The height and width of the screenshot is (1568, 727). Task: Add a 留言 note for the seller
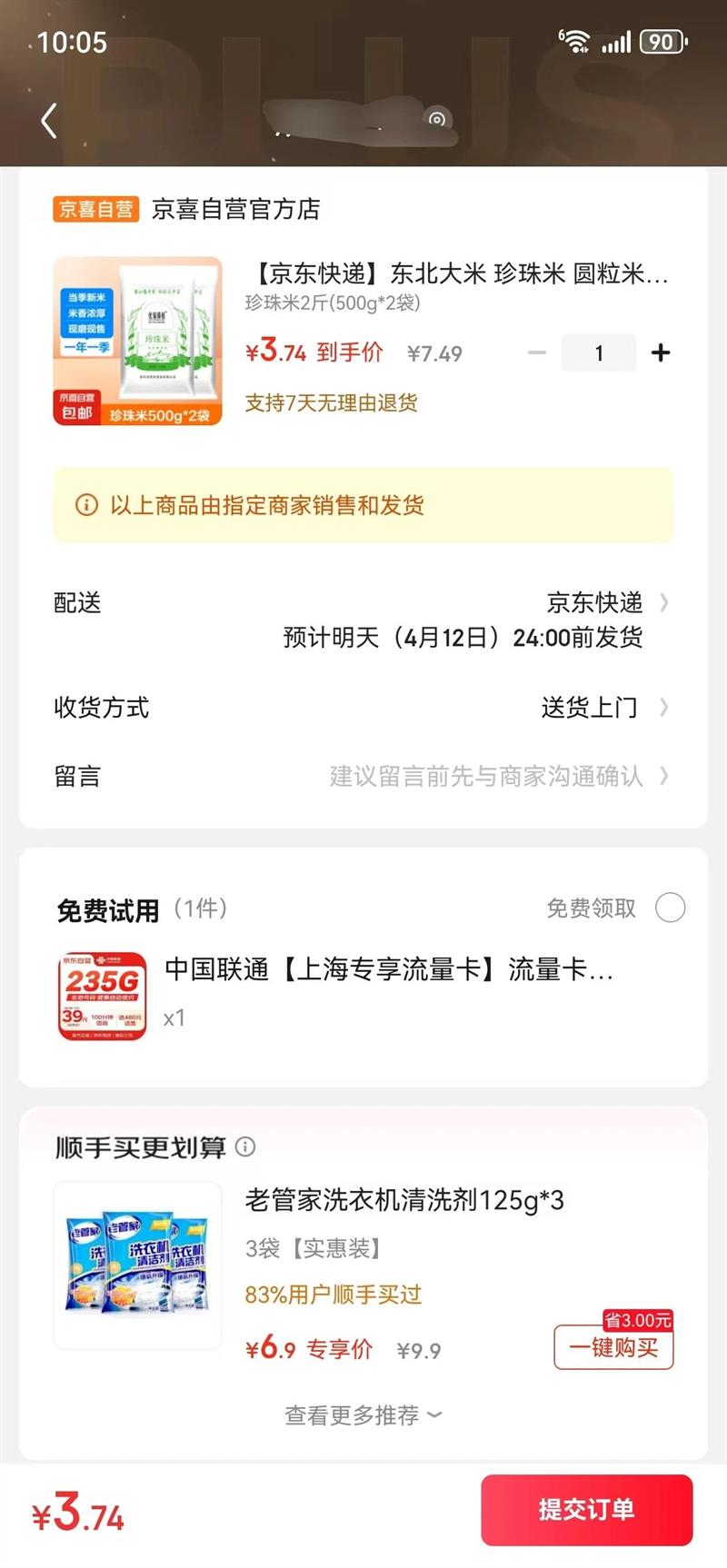(486, 777)
